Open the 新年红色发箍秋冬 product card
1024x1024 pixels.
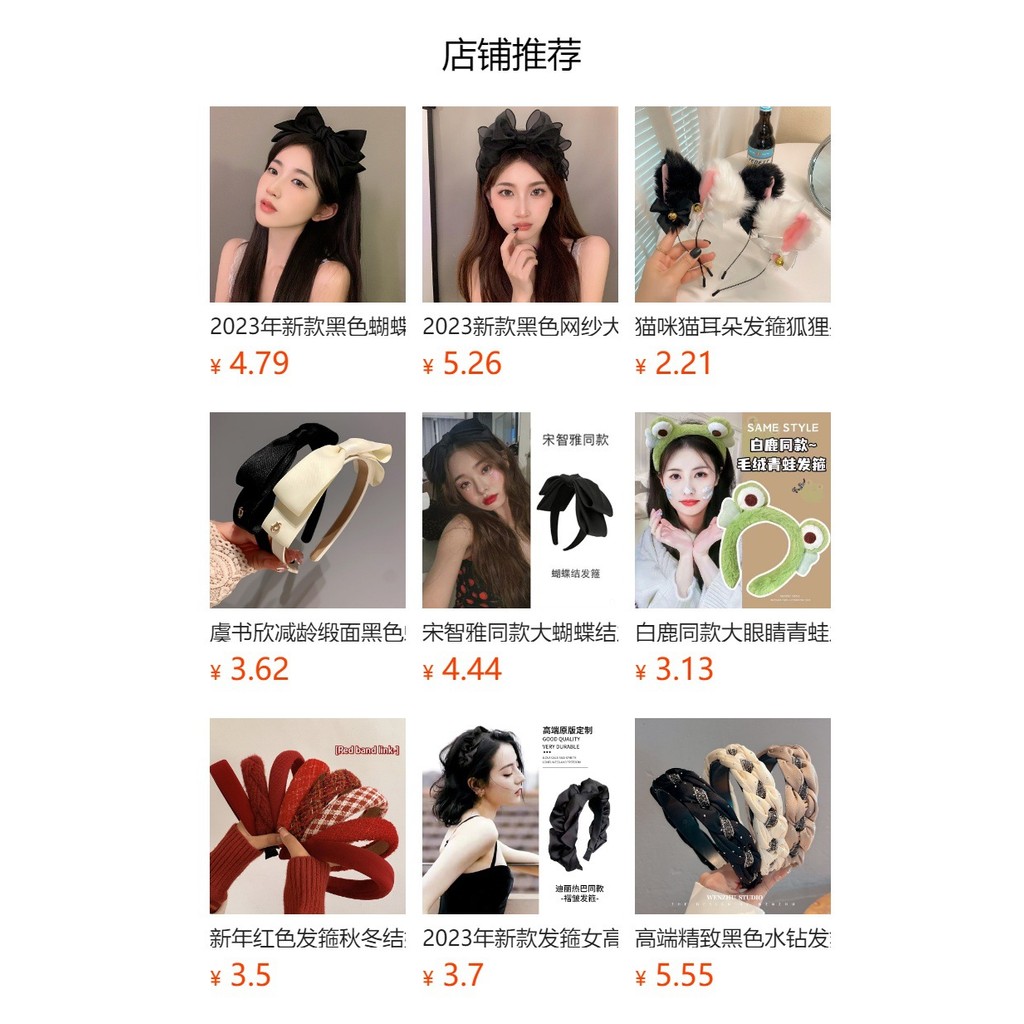(307, 816)
